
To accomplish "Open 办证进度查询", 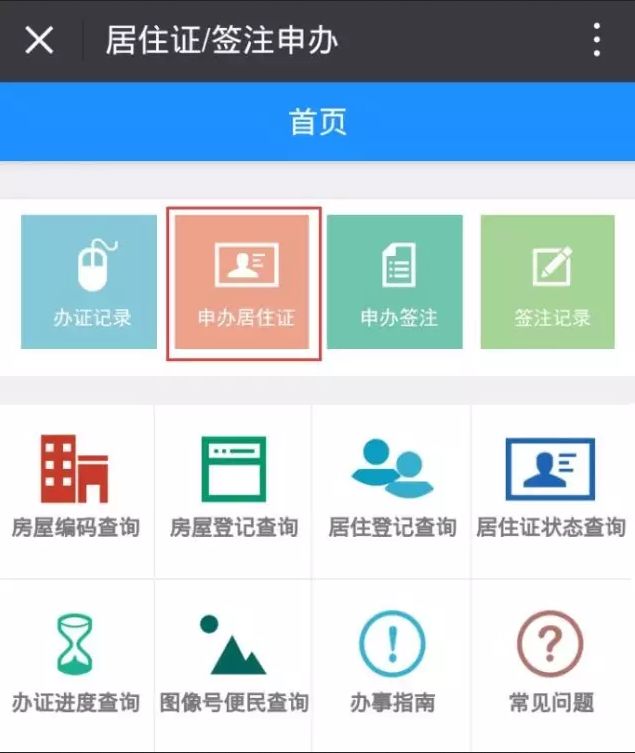I will click(x=76, y=664).
